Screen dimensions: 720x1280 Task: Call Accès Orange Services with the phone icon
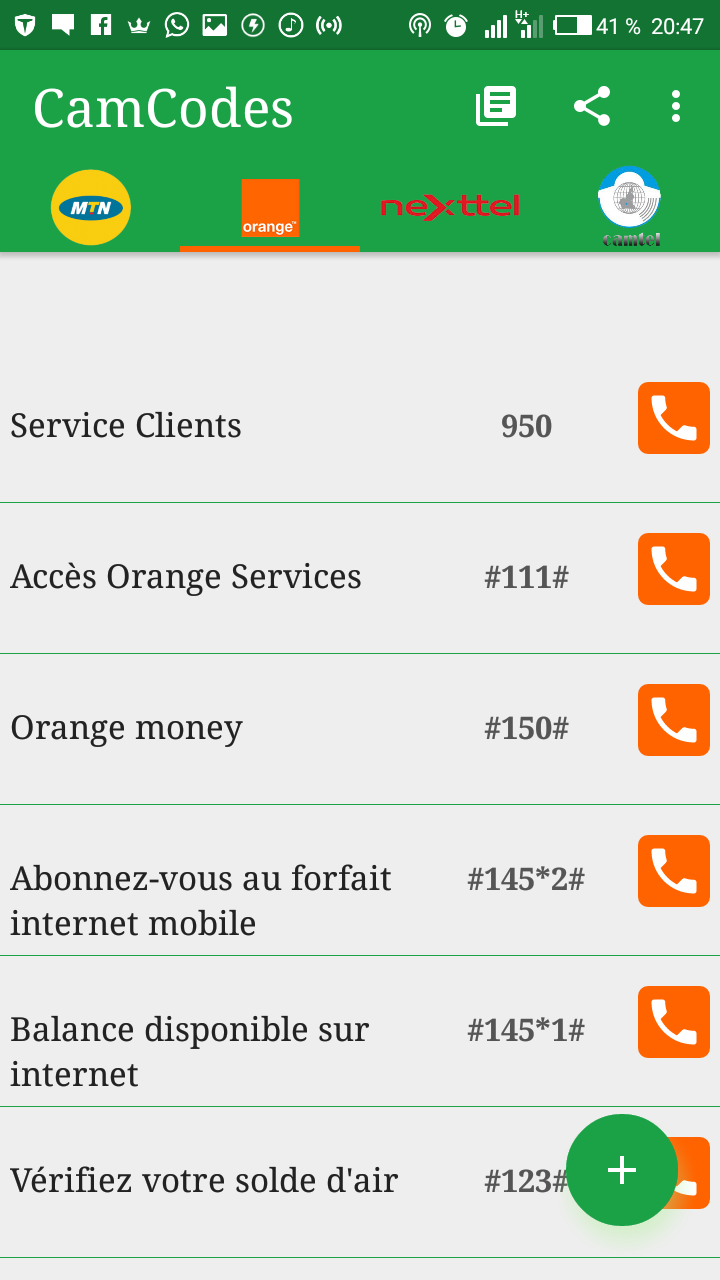pyautogui.click(x=673, y=568)
